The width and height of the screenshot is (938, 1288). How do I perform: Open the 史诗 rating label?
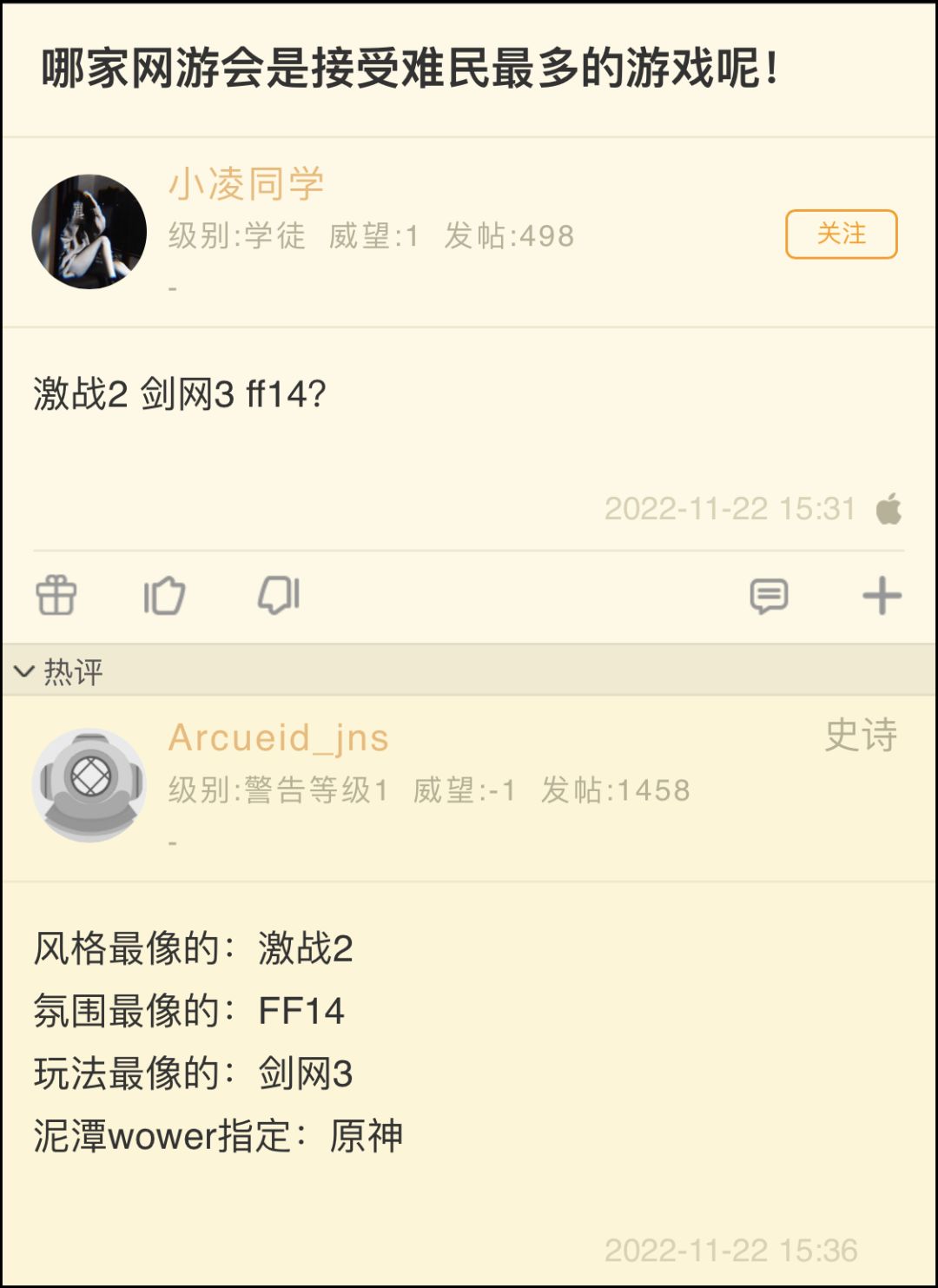[x=861, y=738]
